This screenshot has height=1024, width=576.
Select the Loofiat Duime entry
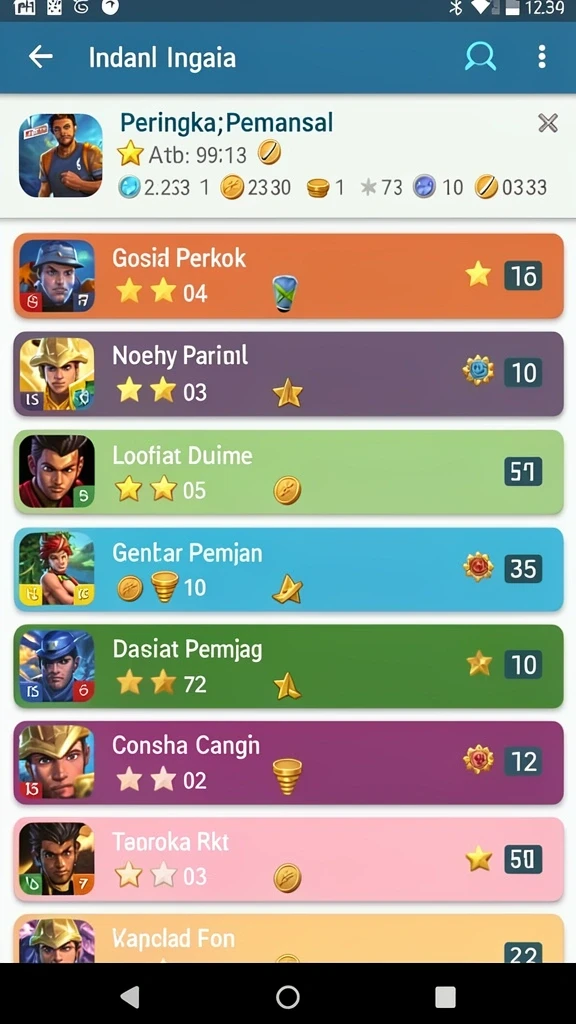point(288,472)
